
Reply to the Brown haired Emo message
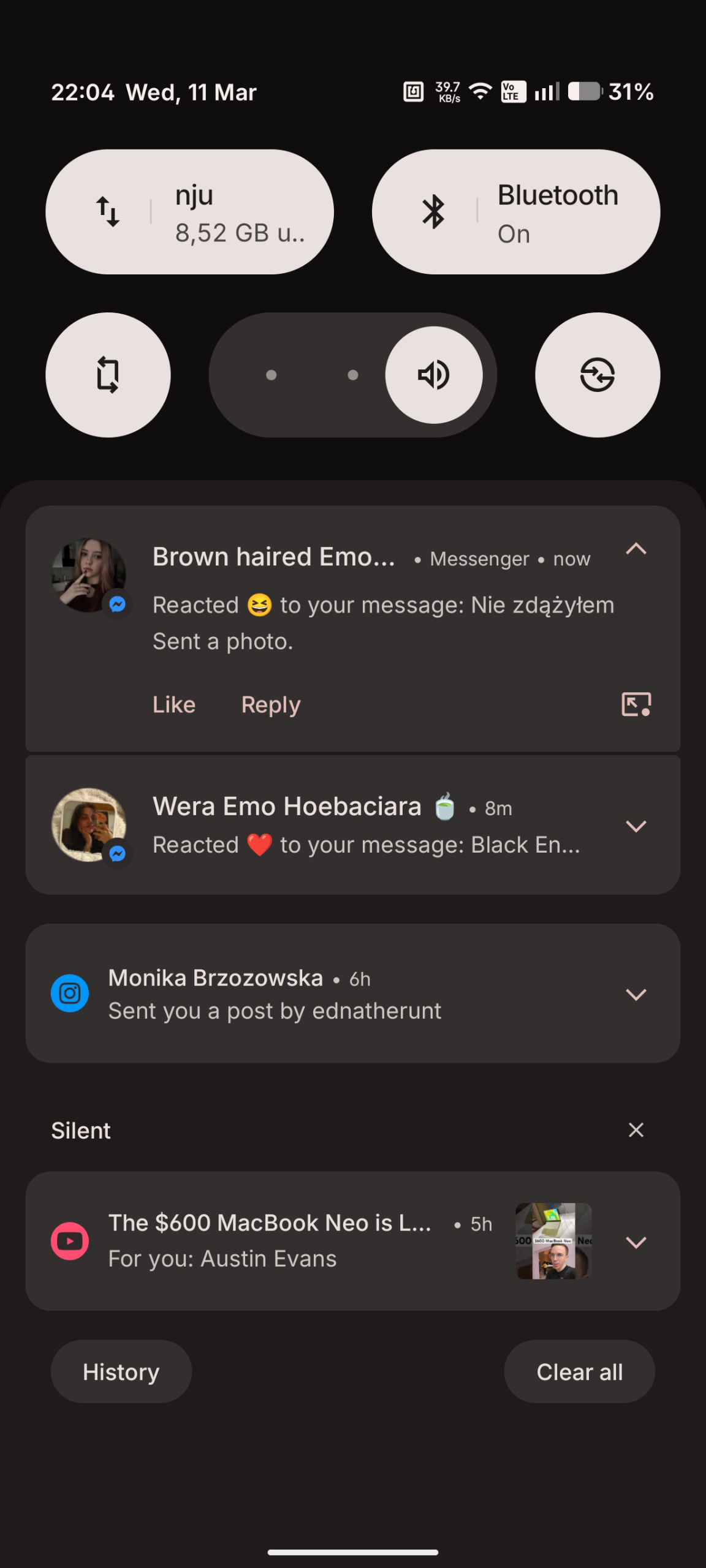[x=271, y=704]
